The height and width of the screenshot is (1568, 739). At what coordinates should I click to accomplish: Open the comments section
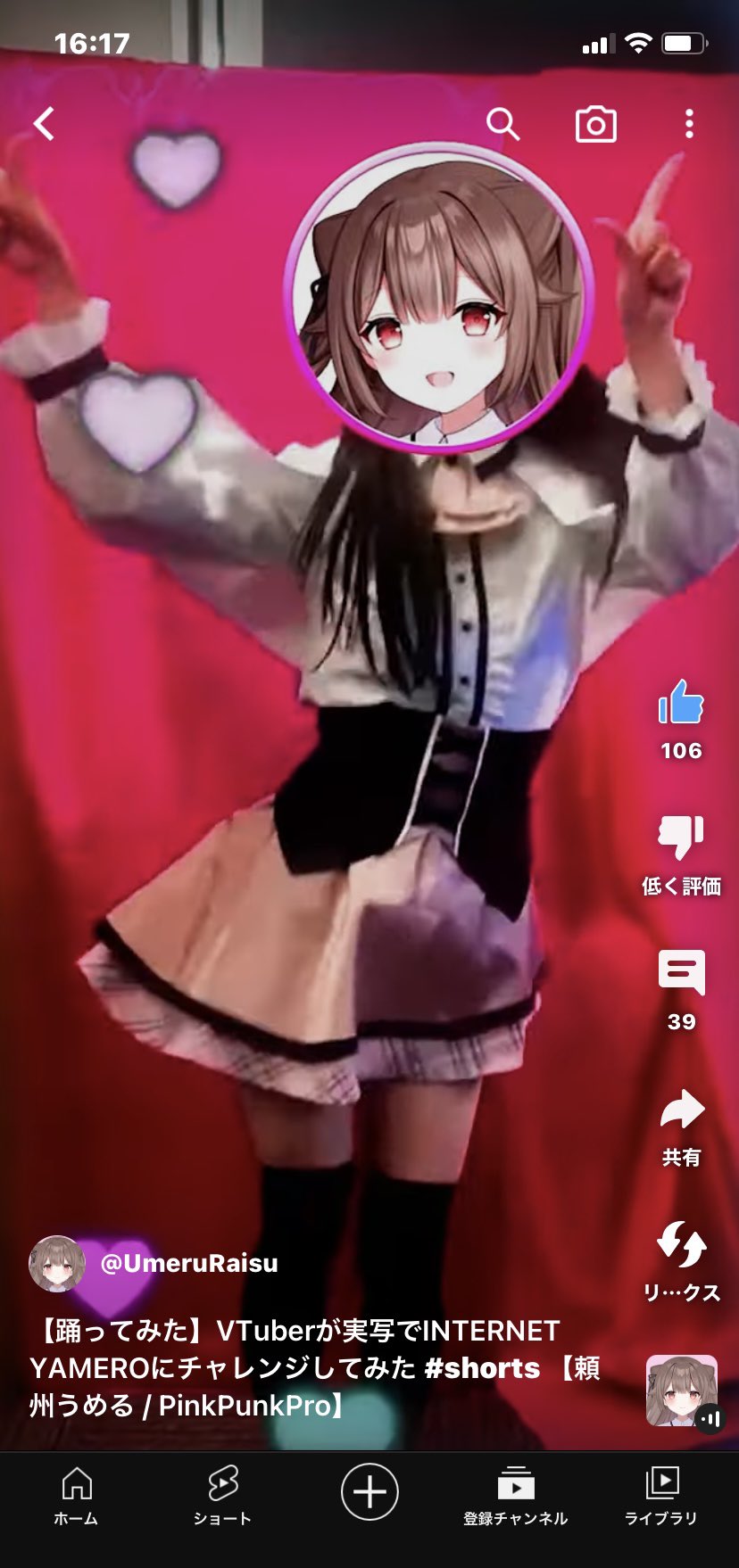[681, 973]
